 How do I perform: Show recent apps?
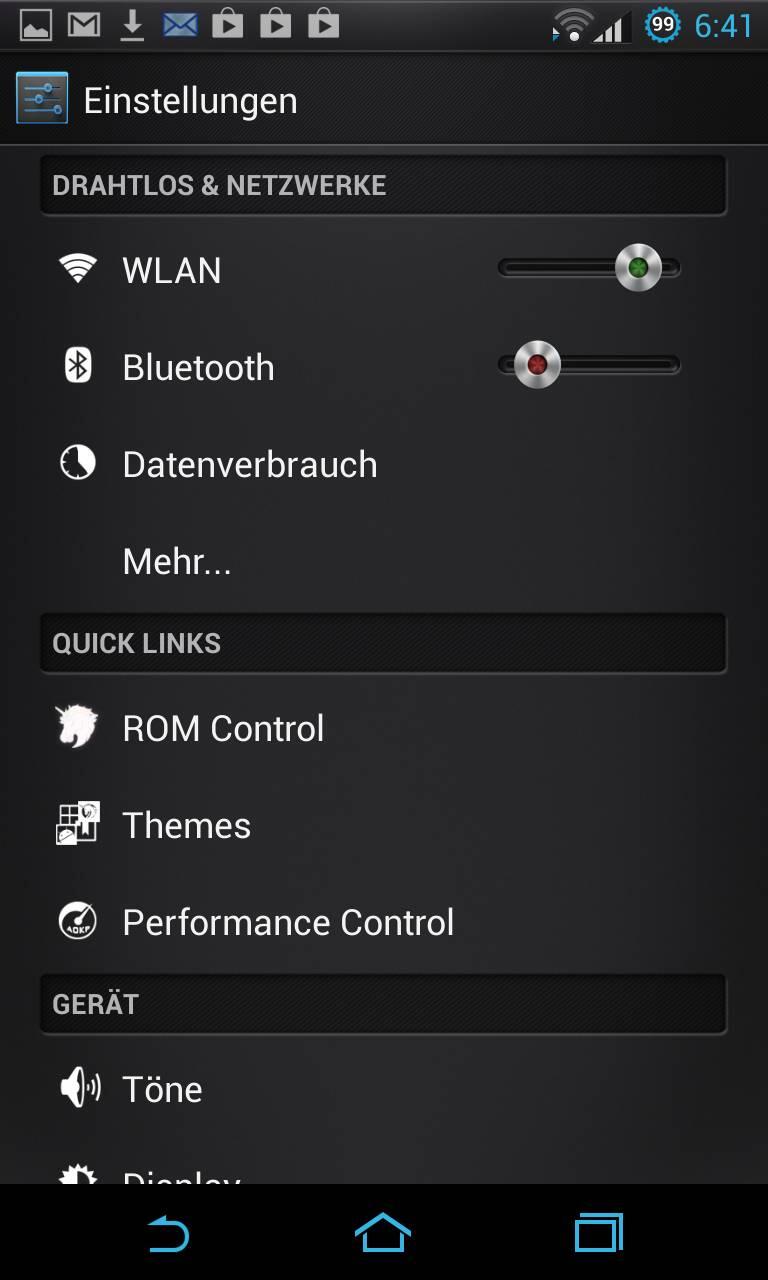pyautogui.click(x=598, y=1233)
